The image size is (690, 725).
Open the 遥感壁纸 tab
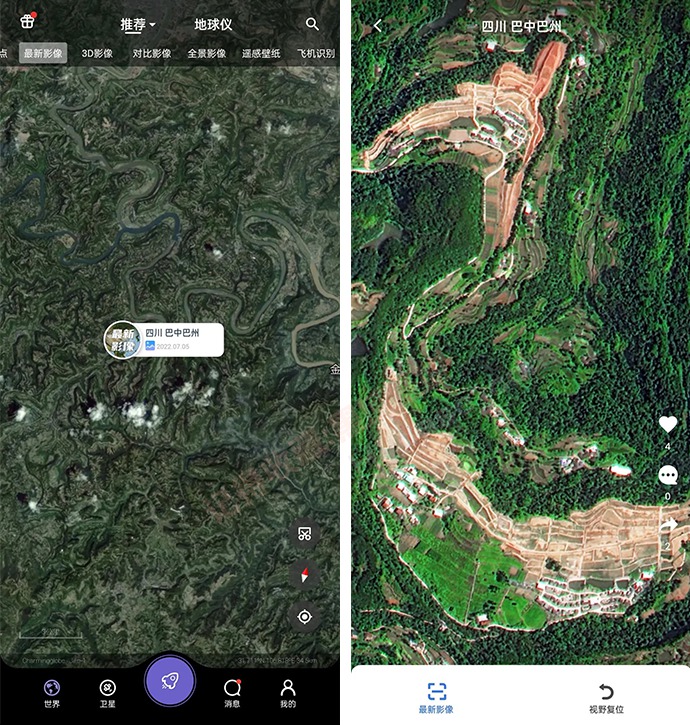click(261, 54)
